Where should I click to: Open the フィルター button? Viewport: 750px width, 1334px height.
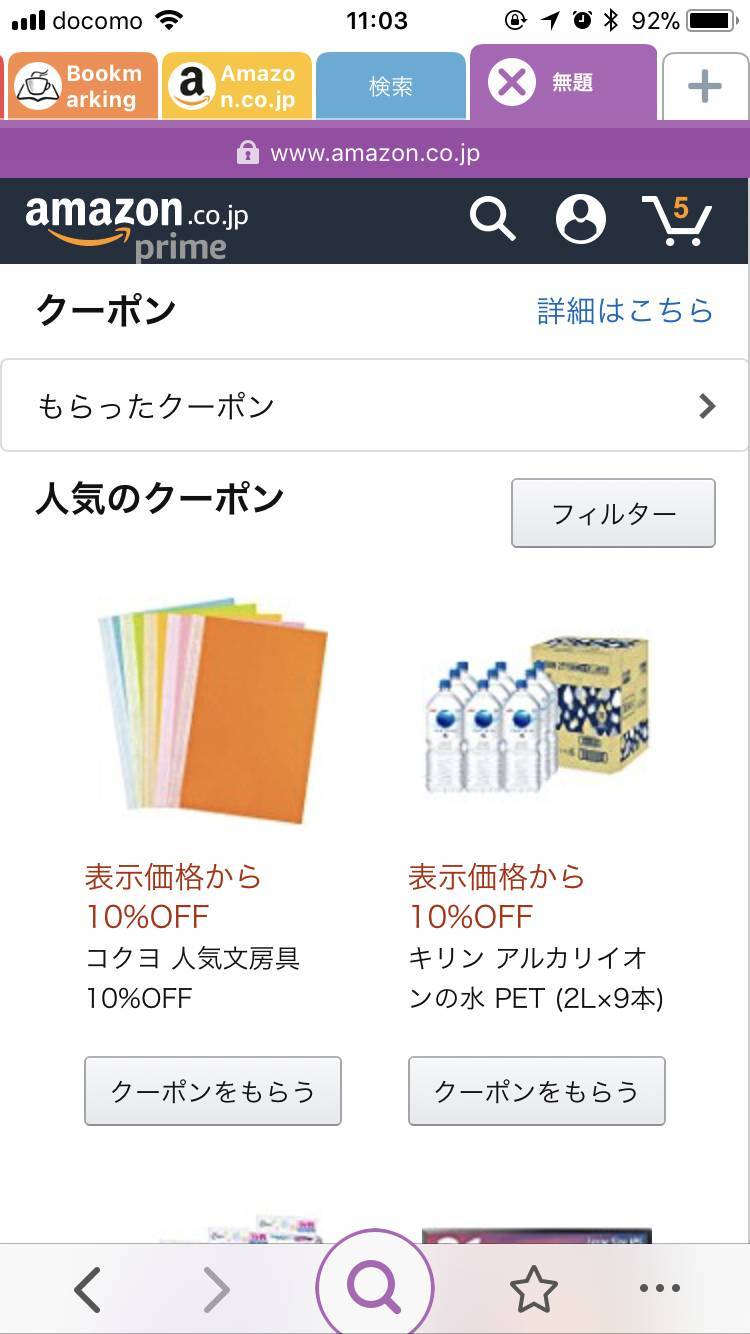[x=613, y=513]
